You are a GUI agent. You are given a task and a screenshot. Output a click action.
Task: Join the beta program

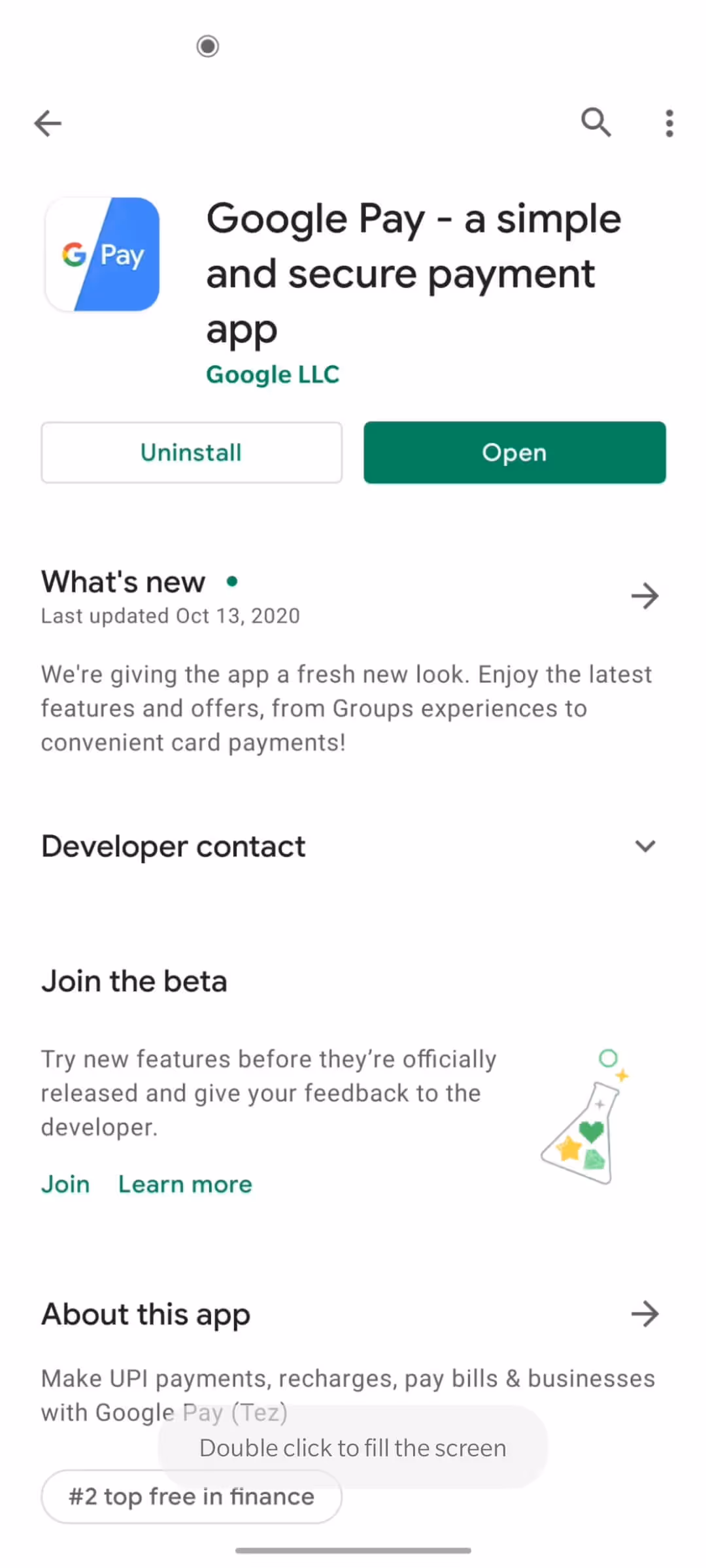tap(65, 1184)
